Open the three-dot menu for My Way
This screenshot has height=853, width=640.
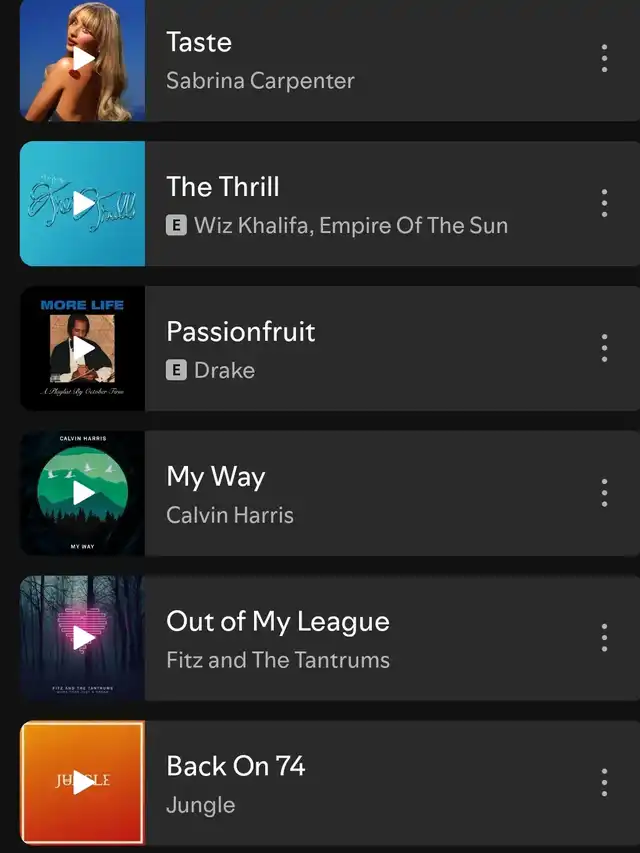[604, 493]
